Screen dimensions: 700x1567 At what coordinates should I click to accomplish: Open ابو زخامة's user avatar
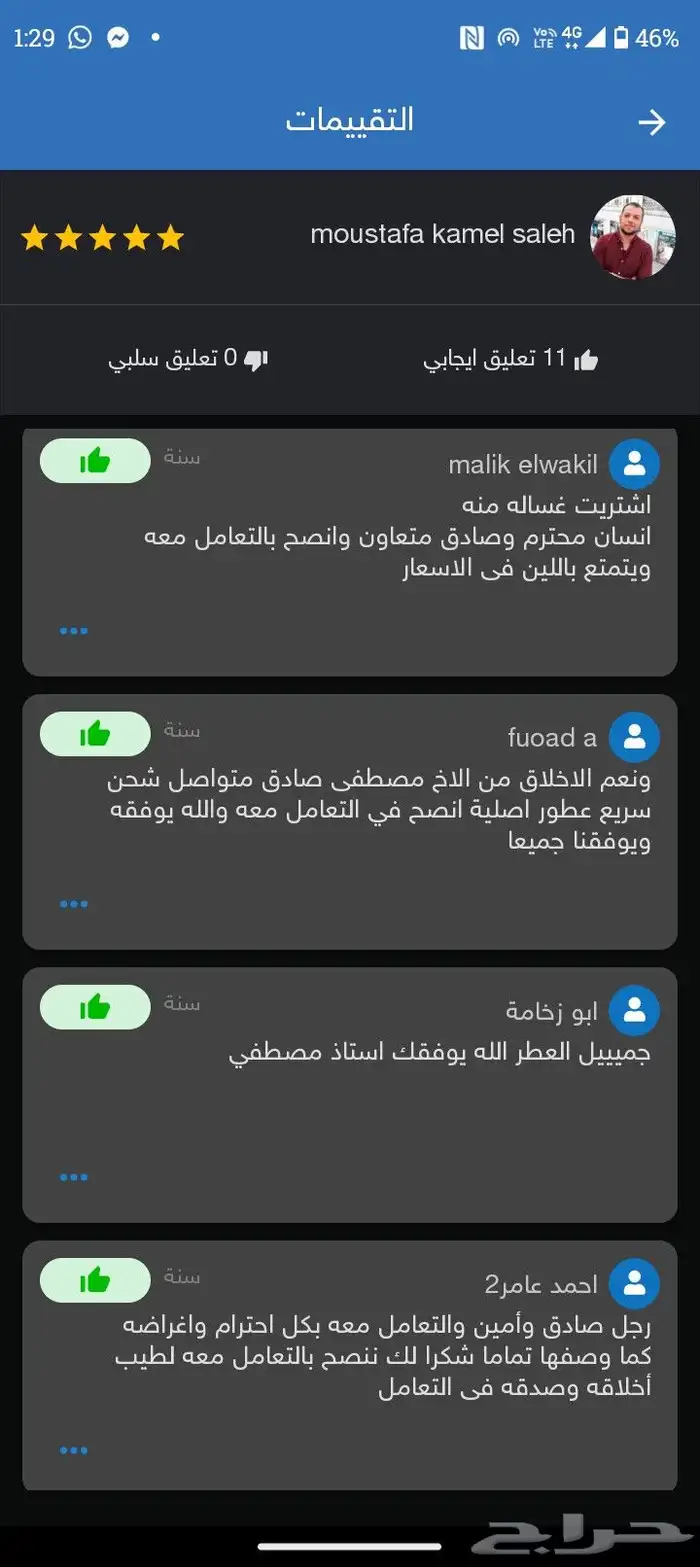tap(634, 1011)
